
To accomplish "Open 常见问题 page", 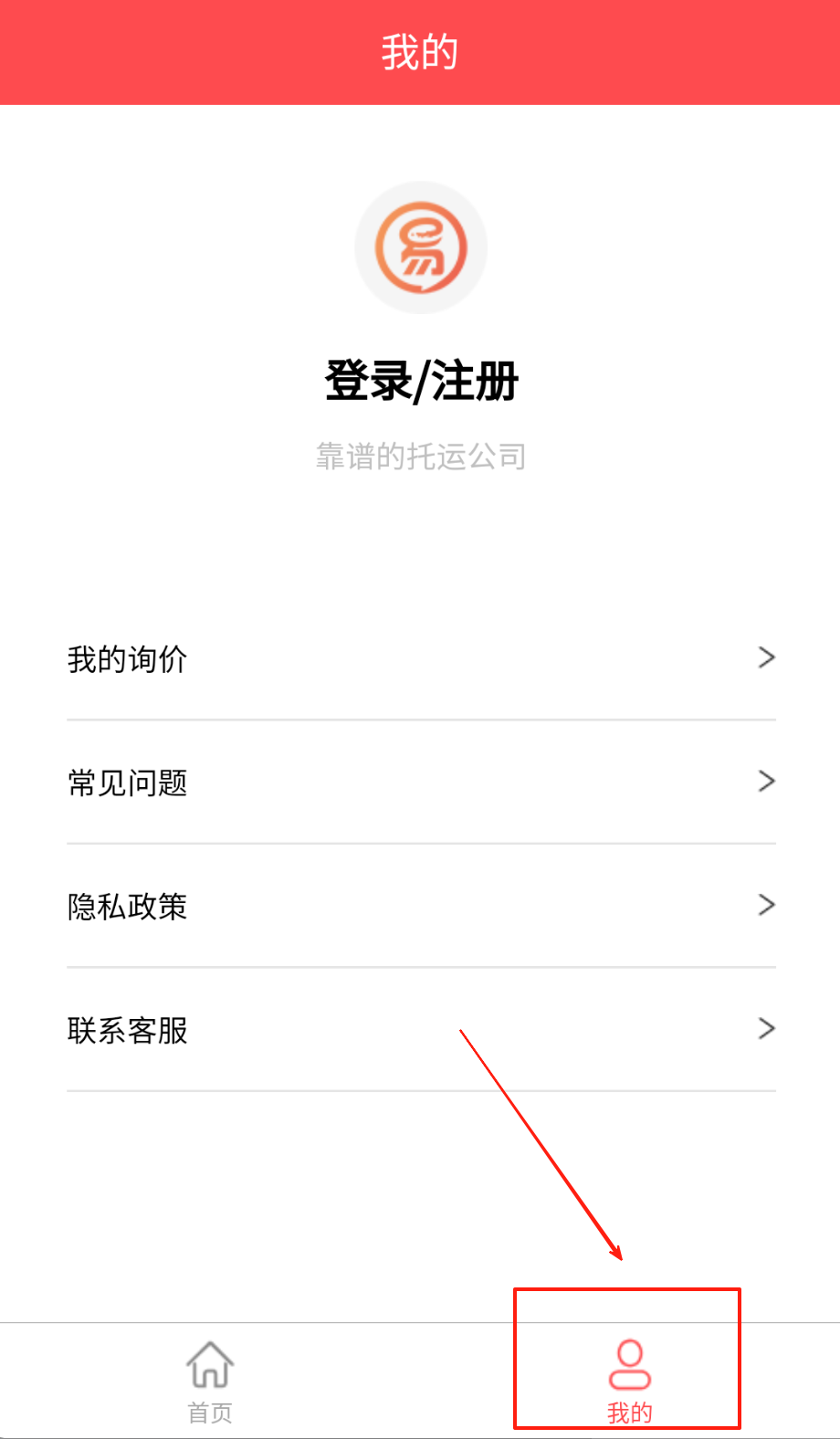I will tap(421, 783).
